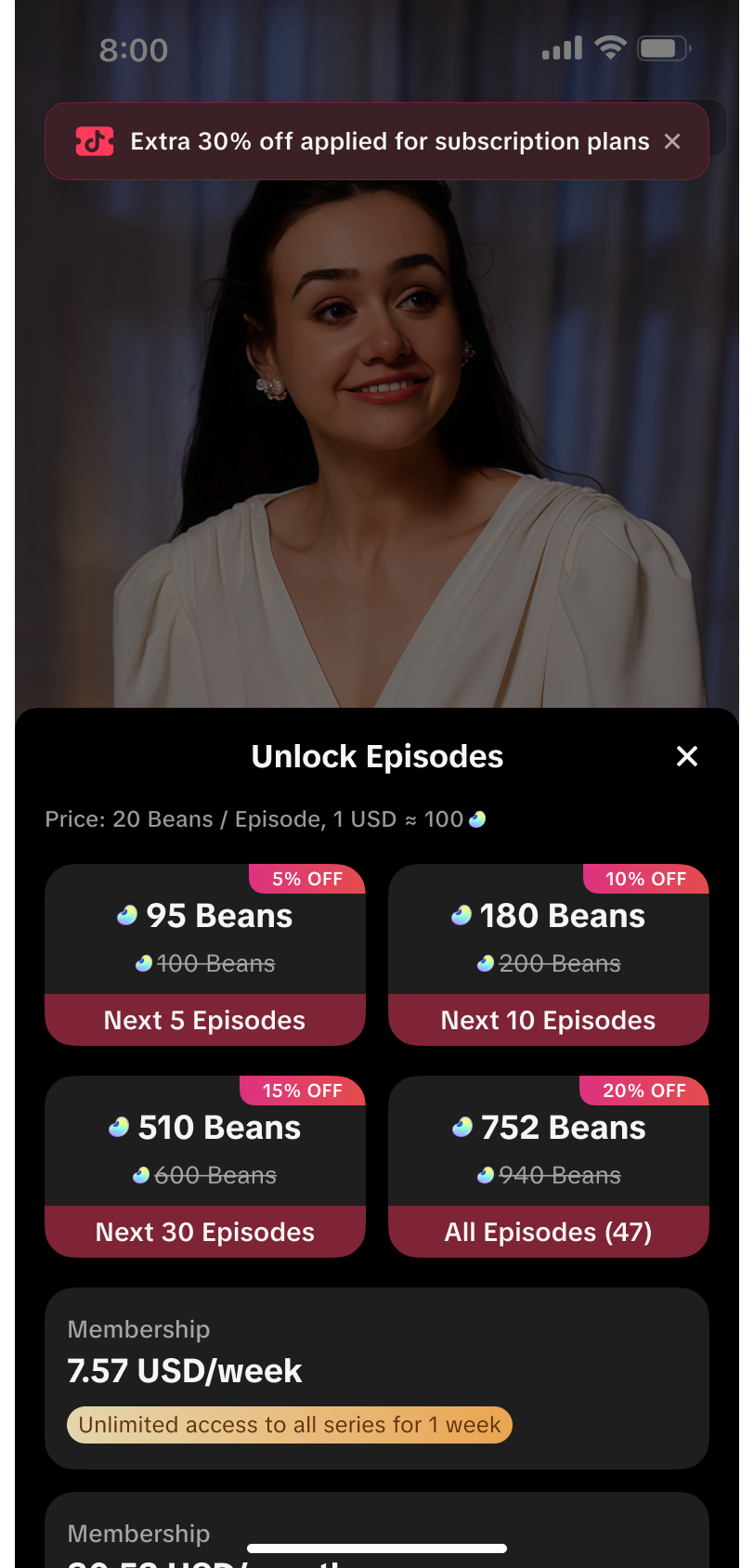The width and height of the screenshot is (754, 1568).
Task: Select the 95 Beans Next 5 Episodes pack
Action: pos(205,955)
